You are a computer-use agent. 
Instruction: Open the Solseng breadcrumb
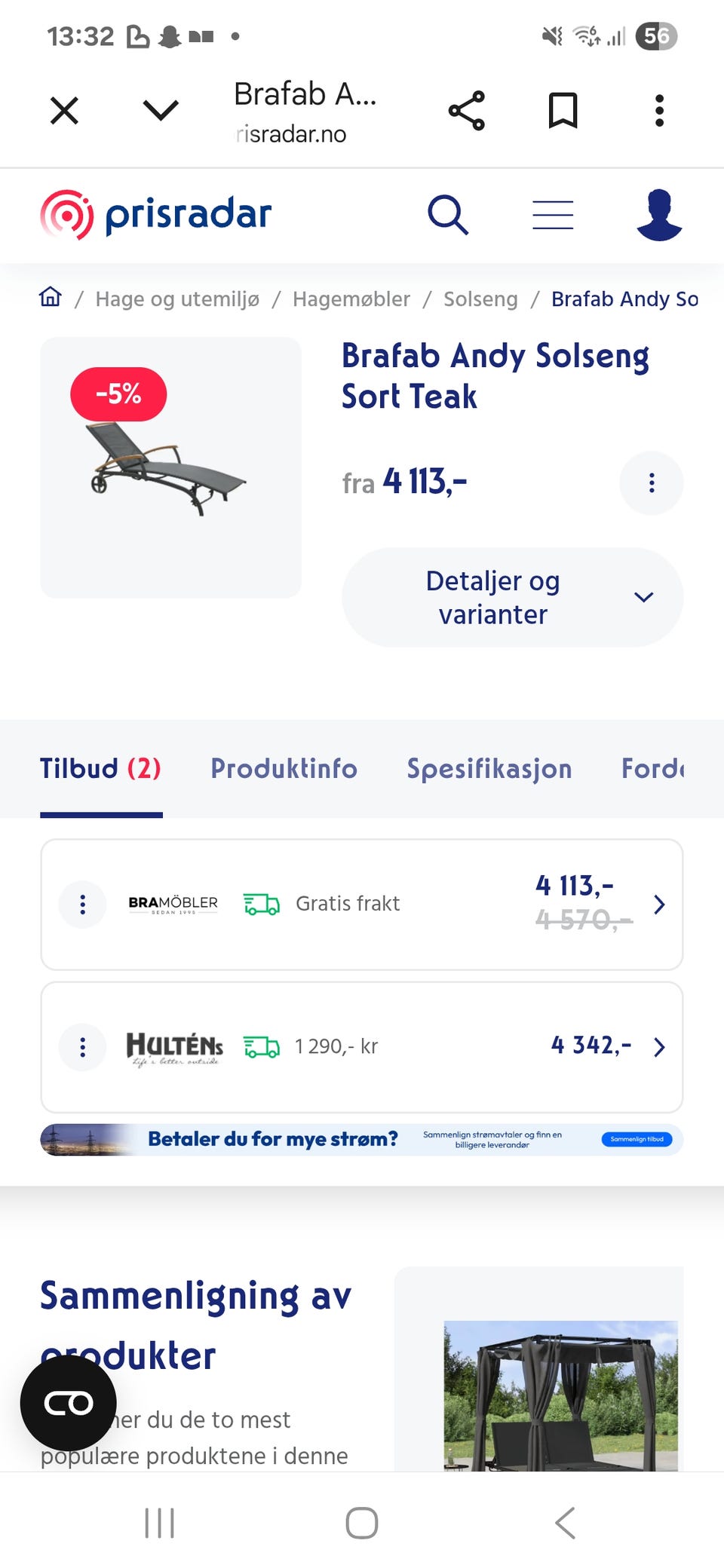pos(480,299)
